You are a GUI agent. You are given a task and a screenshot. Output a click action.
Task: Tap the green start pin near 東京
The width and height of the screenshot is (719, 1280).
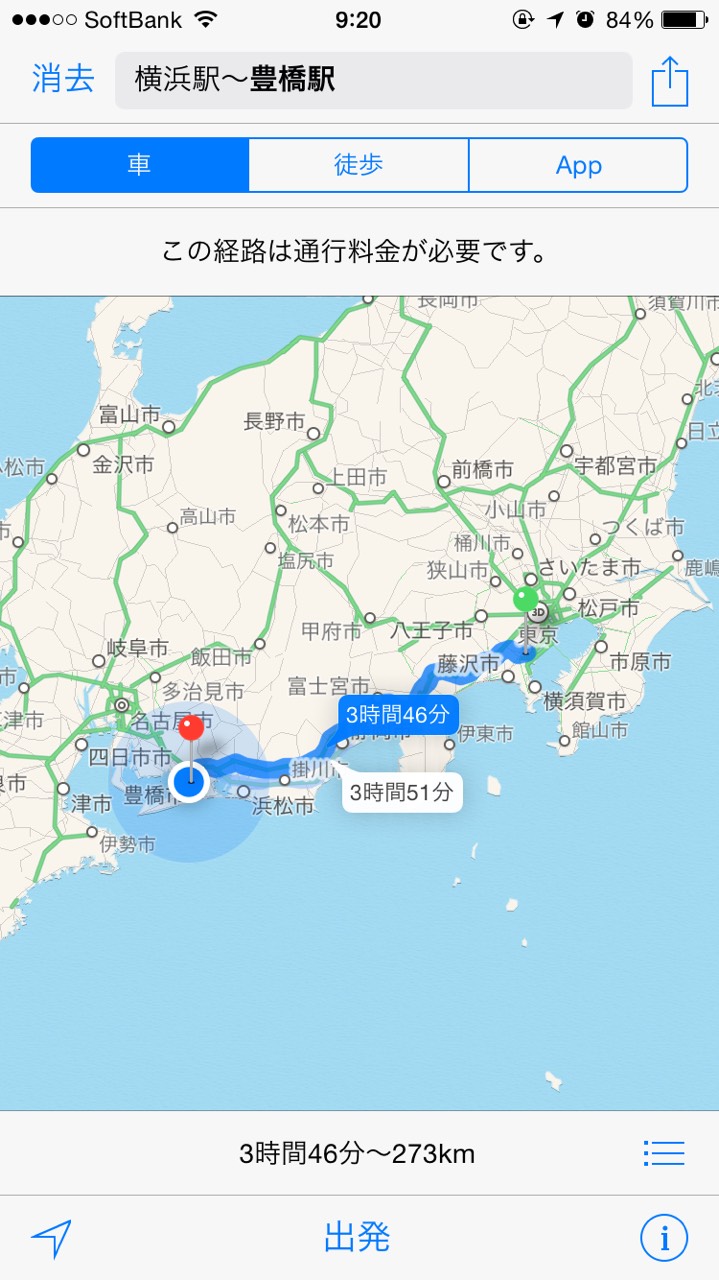[x=525, y=599]
